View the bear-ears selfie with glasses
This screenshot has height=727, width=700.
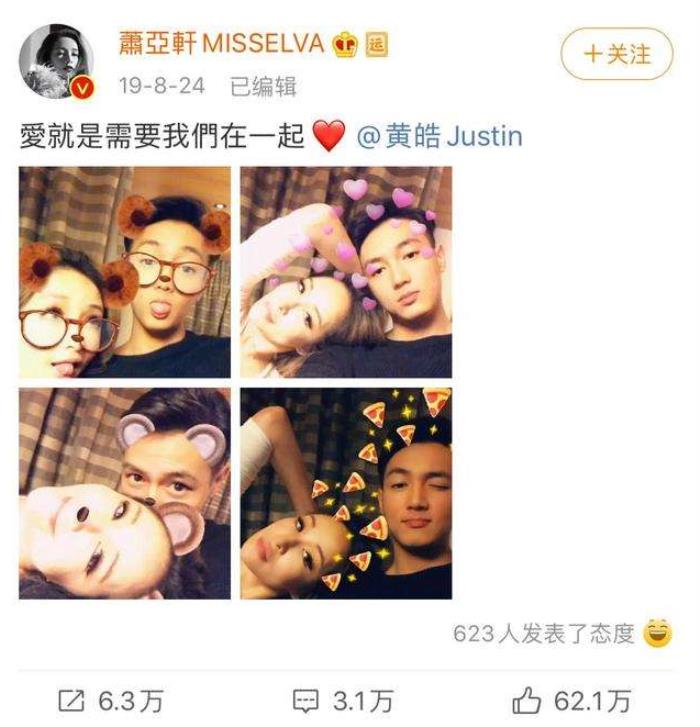[x=125, y=272]
